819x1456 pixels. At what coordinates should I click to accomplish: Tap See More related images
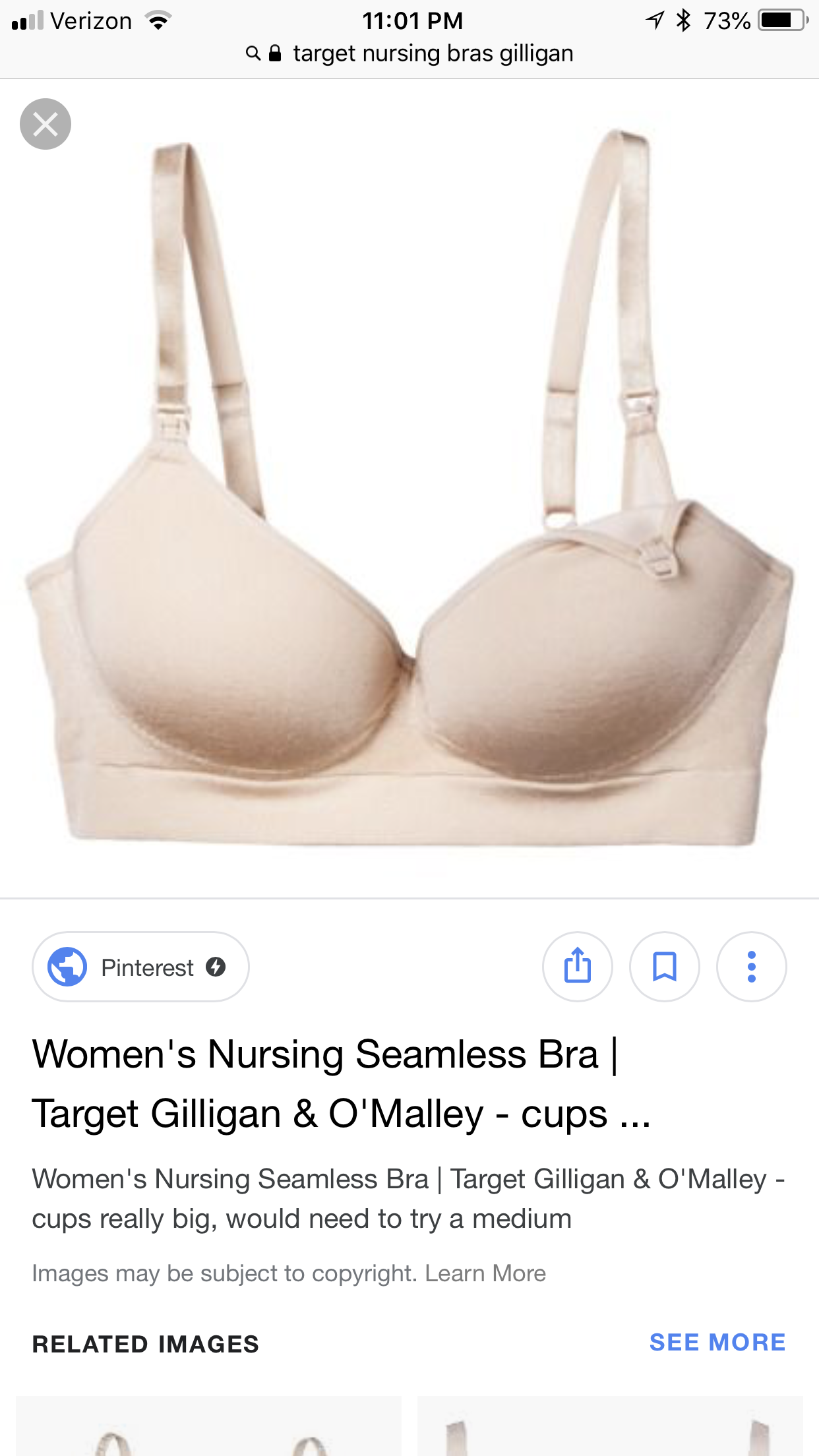pyautogui.click(x=717, y=1343)
